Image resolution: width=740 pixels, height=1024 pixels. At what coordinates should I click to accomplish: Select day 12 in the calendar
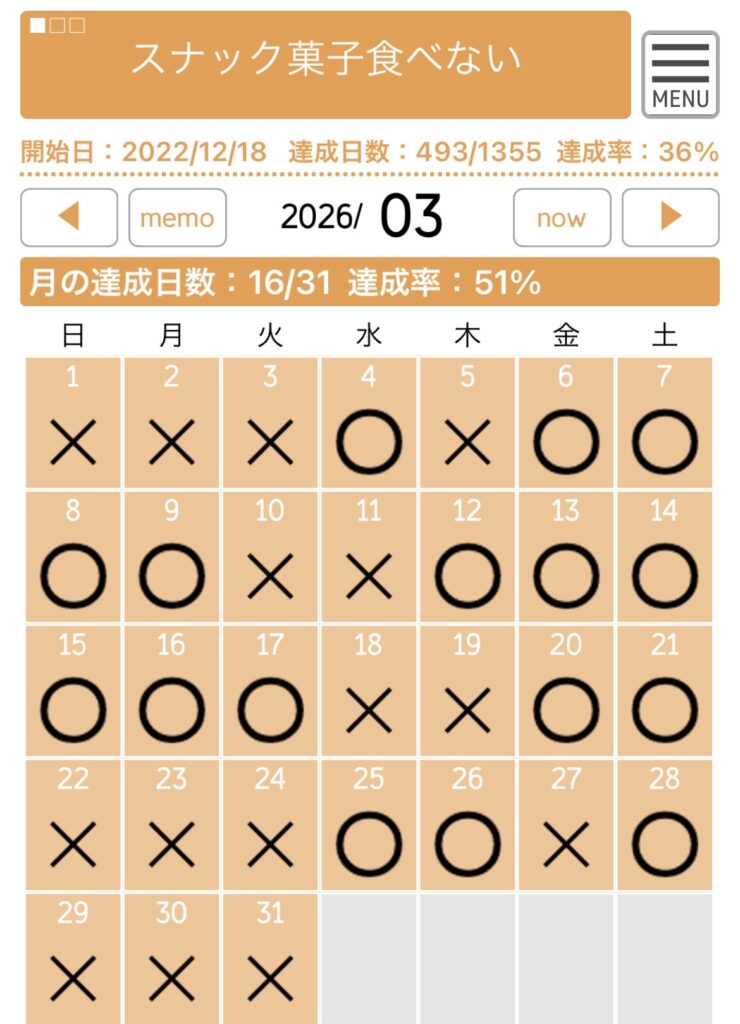click(467, 556)
